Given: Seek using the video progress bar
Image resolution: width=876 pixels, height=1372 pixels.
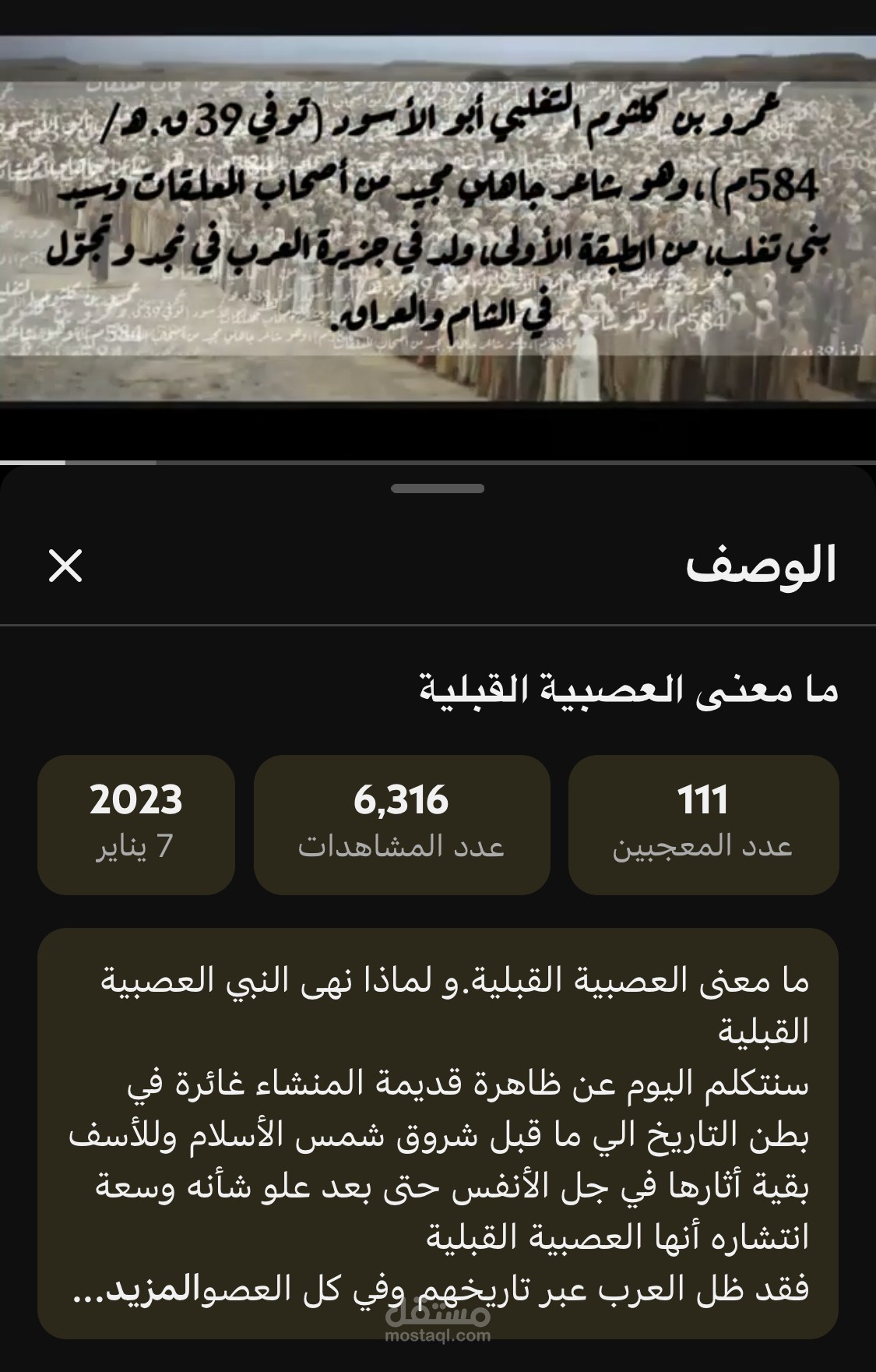Looking at the screenshot, I should point(438,463).
